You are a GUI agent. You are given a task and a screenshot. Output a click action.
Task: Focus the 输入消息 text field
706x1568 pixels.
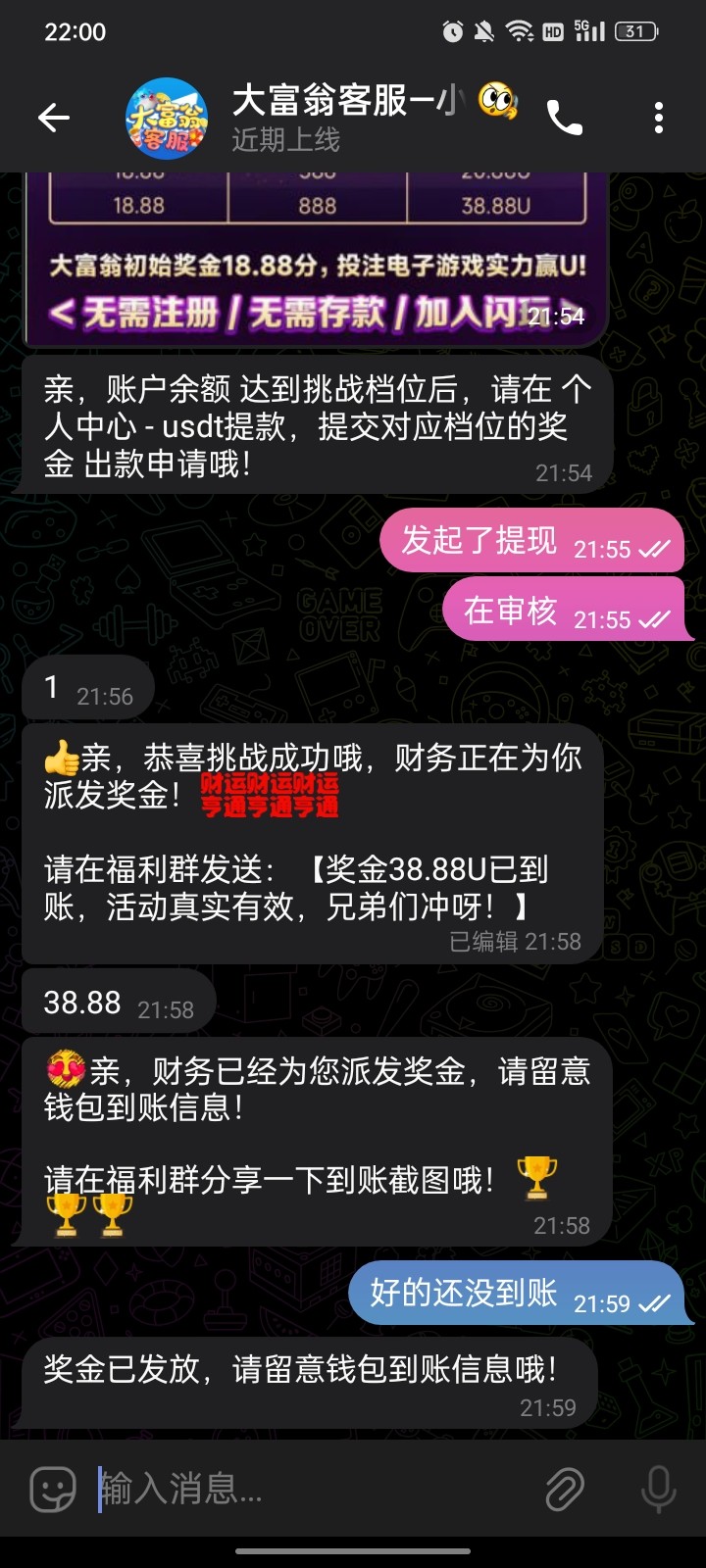click(314, 1490)
